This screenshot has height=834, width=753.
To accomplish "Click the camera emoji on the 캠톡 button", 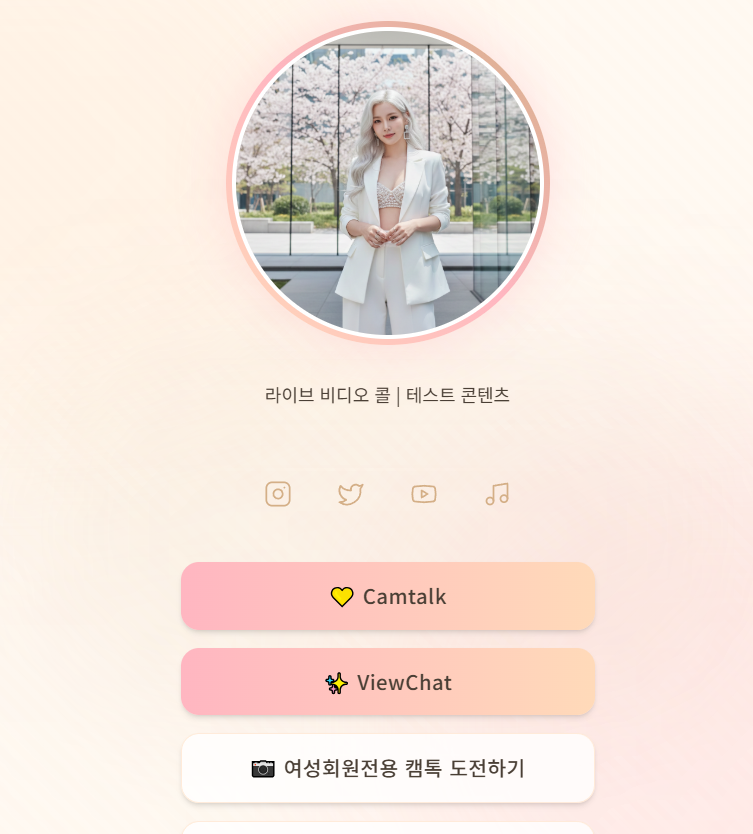I will pos(264,768).
